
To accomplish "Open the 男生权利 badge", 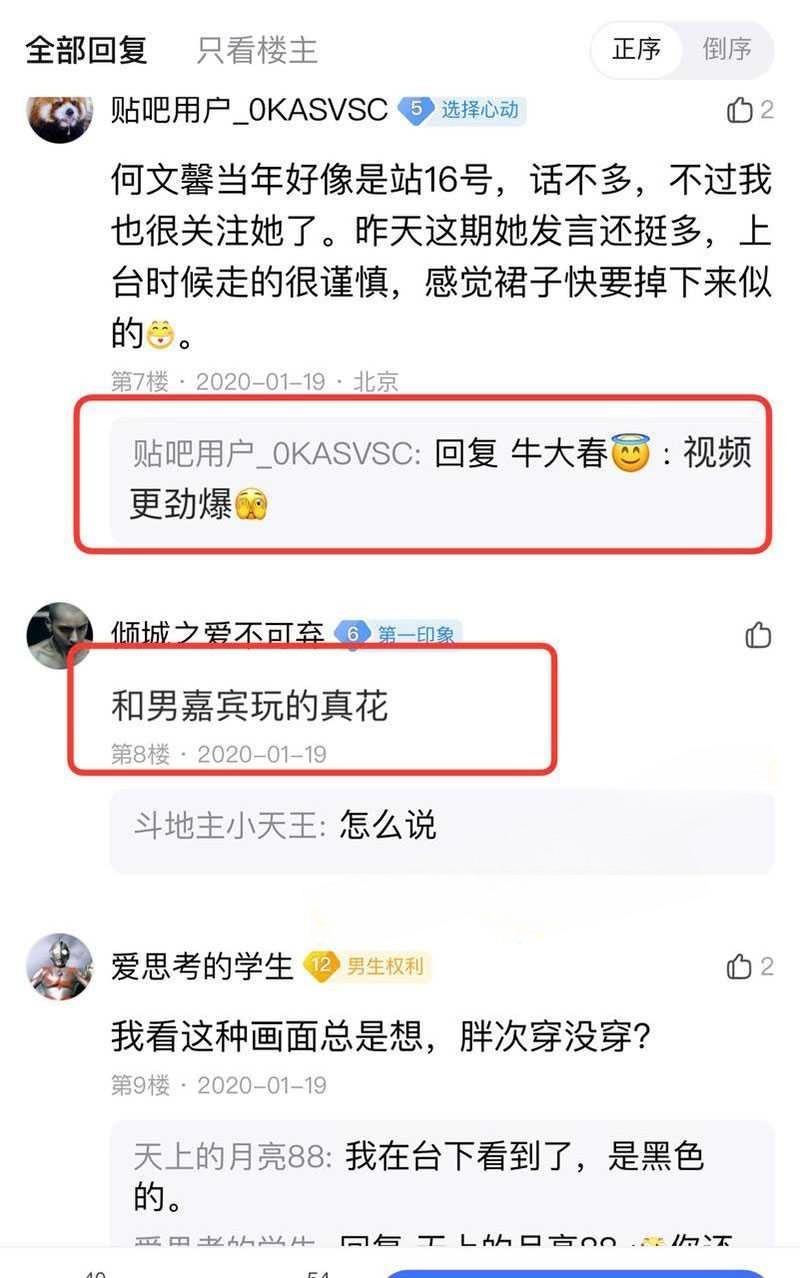I will 369,966.
